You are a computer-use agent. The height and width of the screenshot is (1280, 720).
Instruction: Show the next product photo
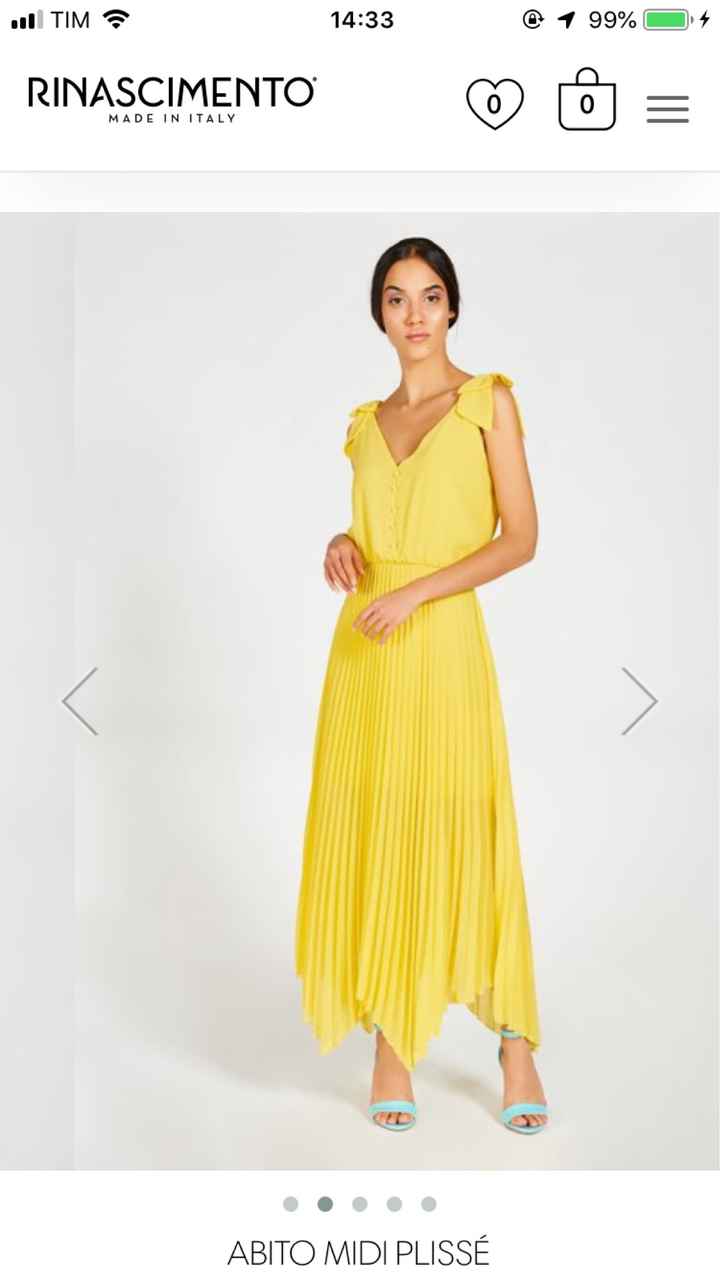(x=640, y=701)
